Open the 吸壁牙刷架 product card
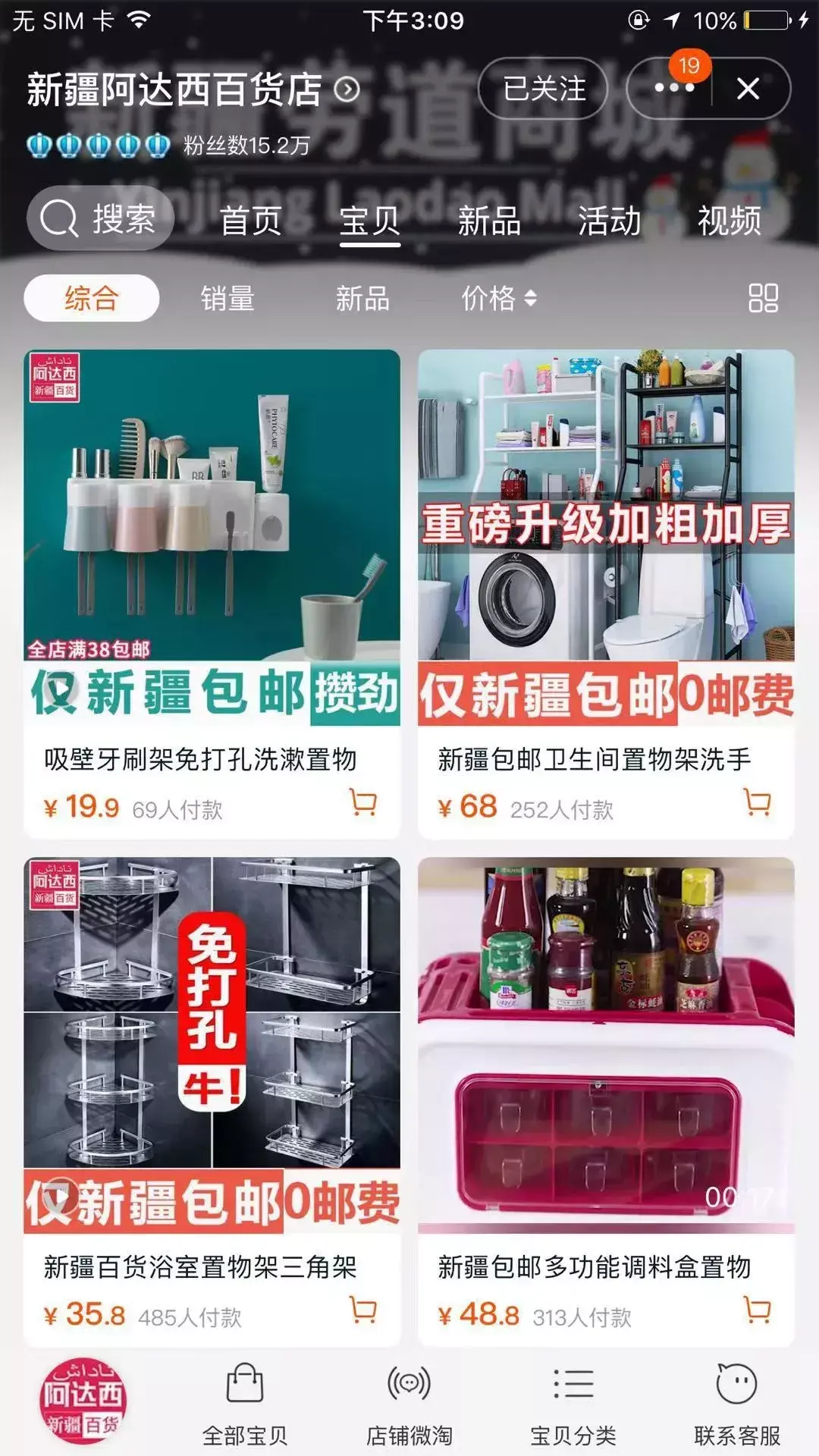This screenshot has width=819, height=1456. (x=212, y=594)
